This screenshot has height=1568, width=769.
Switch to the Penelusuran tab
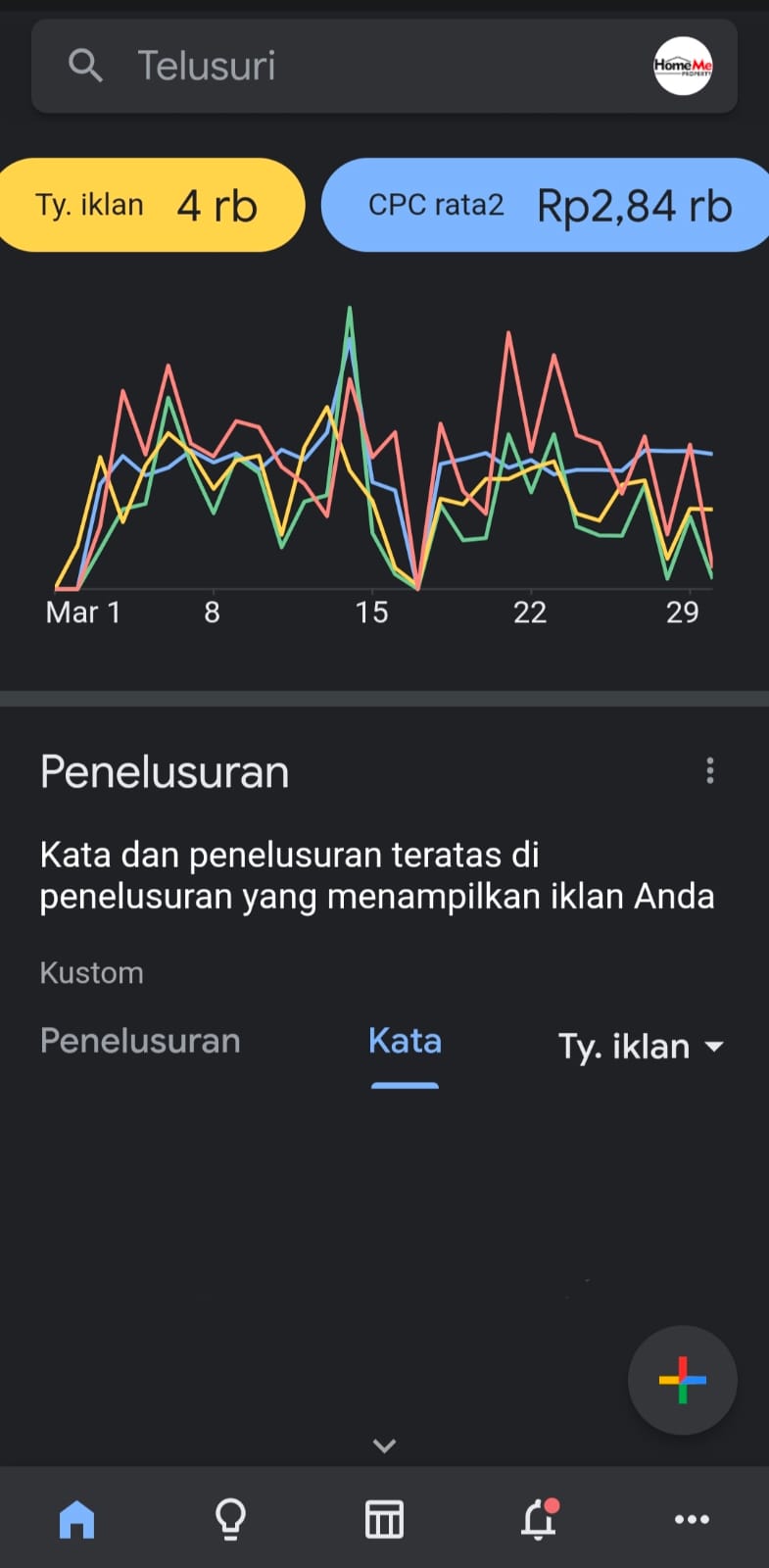click(x=140, y=1041)
